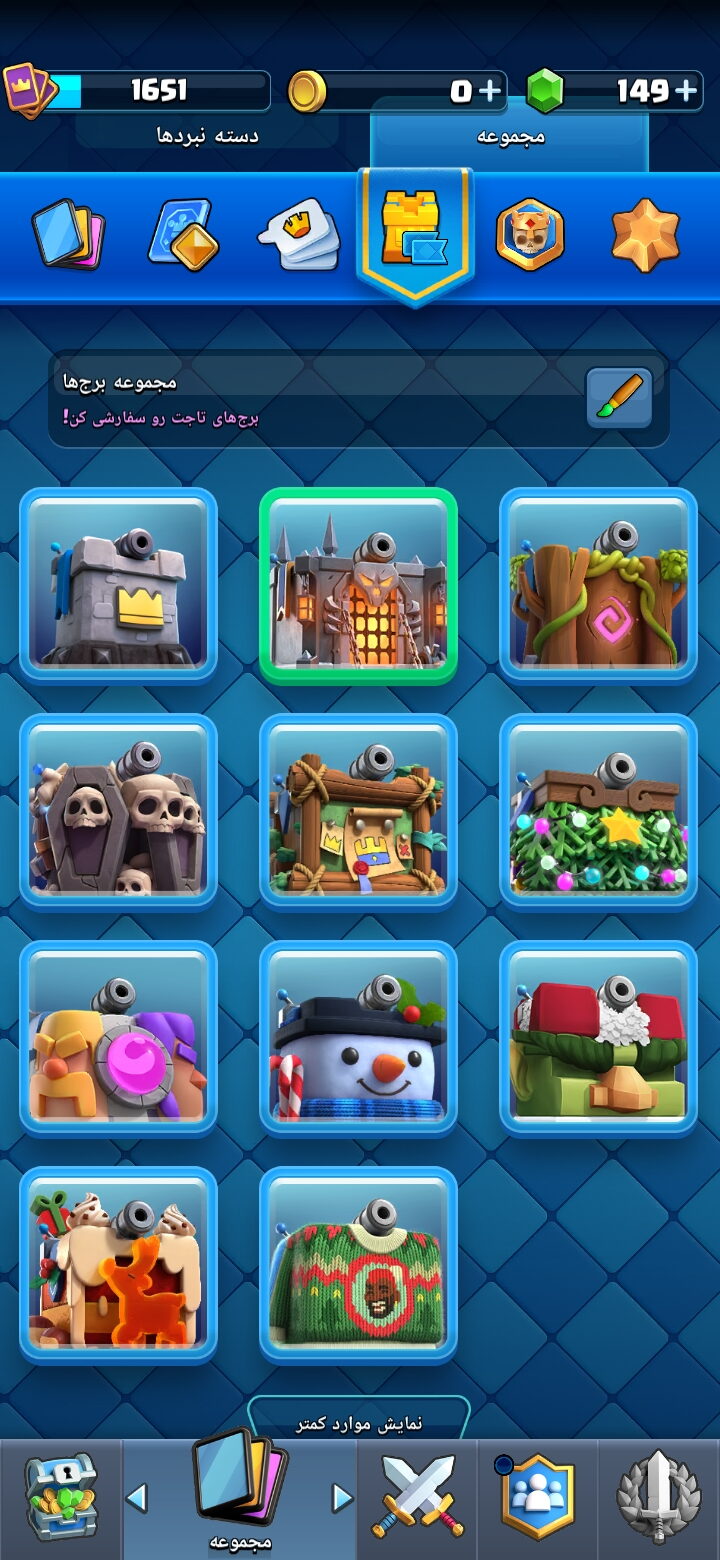Select the snowman tower skin
The image size is (720, 1560).
click(358, 1037)
